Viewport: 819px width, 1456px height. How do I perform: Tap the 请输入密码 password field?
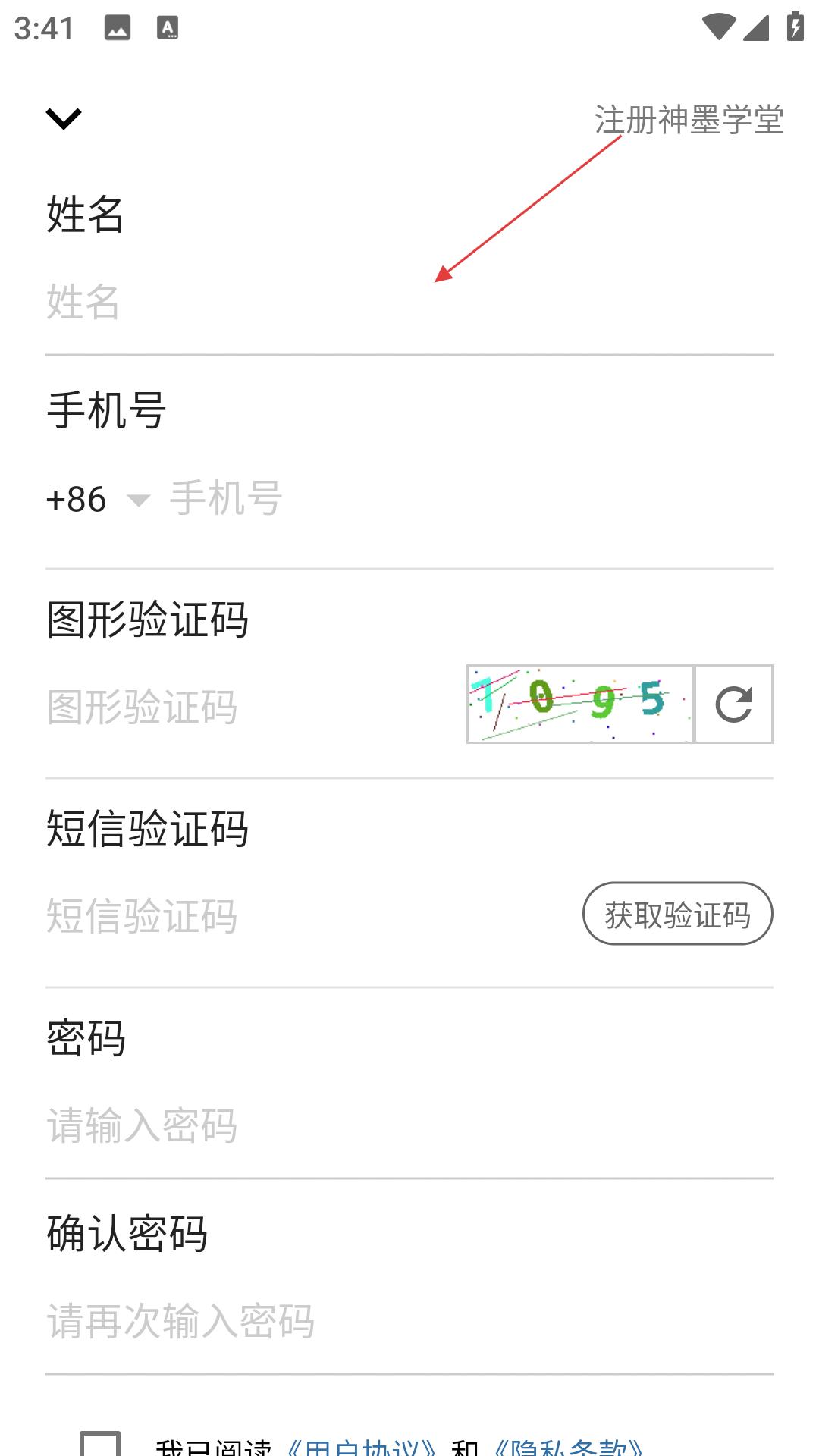pos(409,1125)
